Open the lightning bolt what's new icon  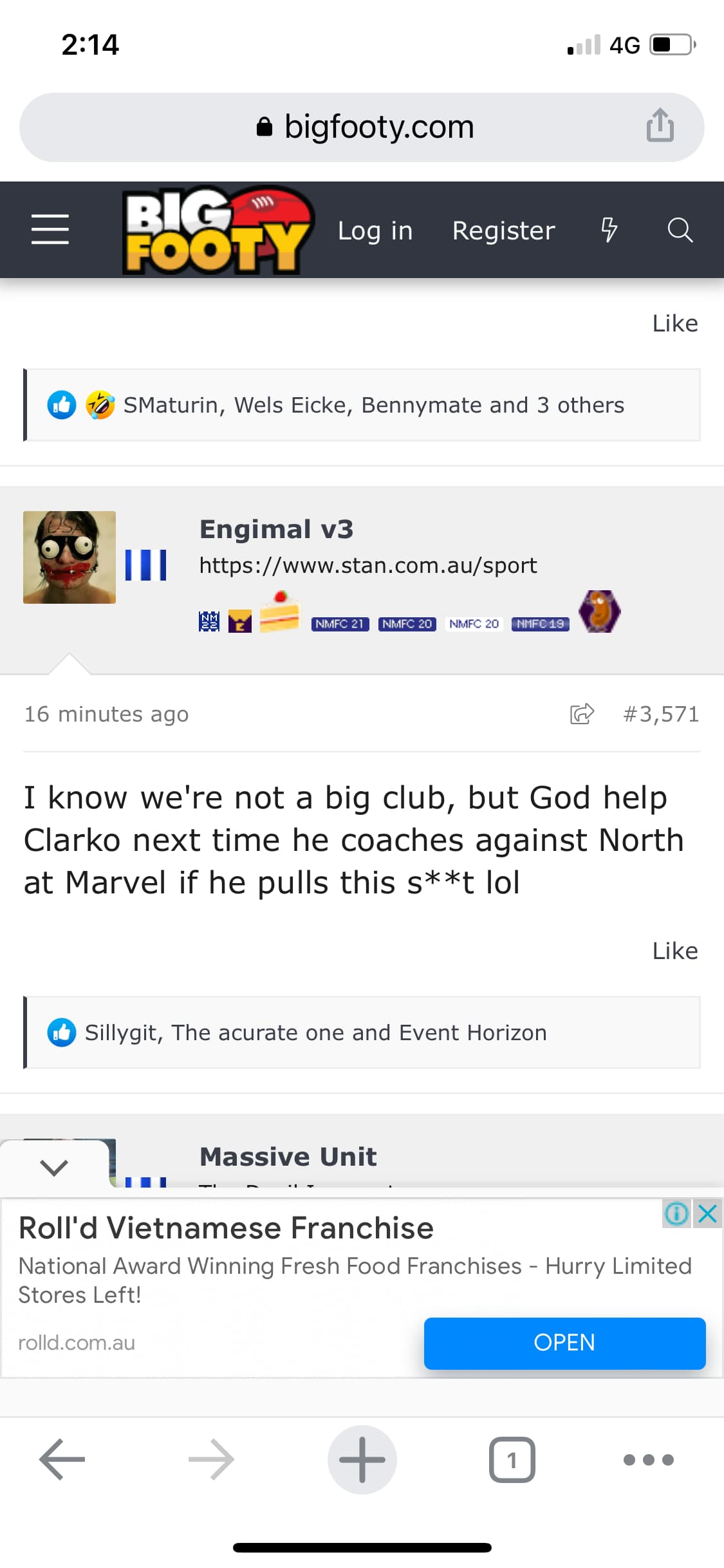(x=609, y=230)
